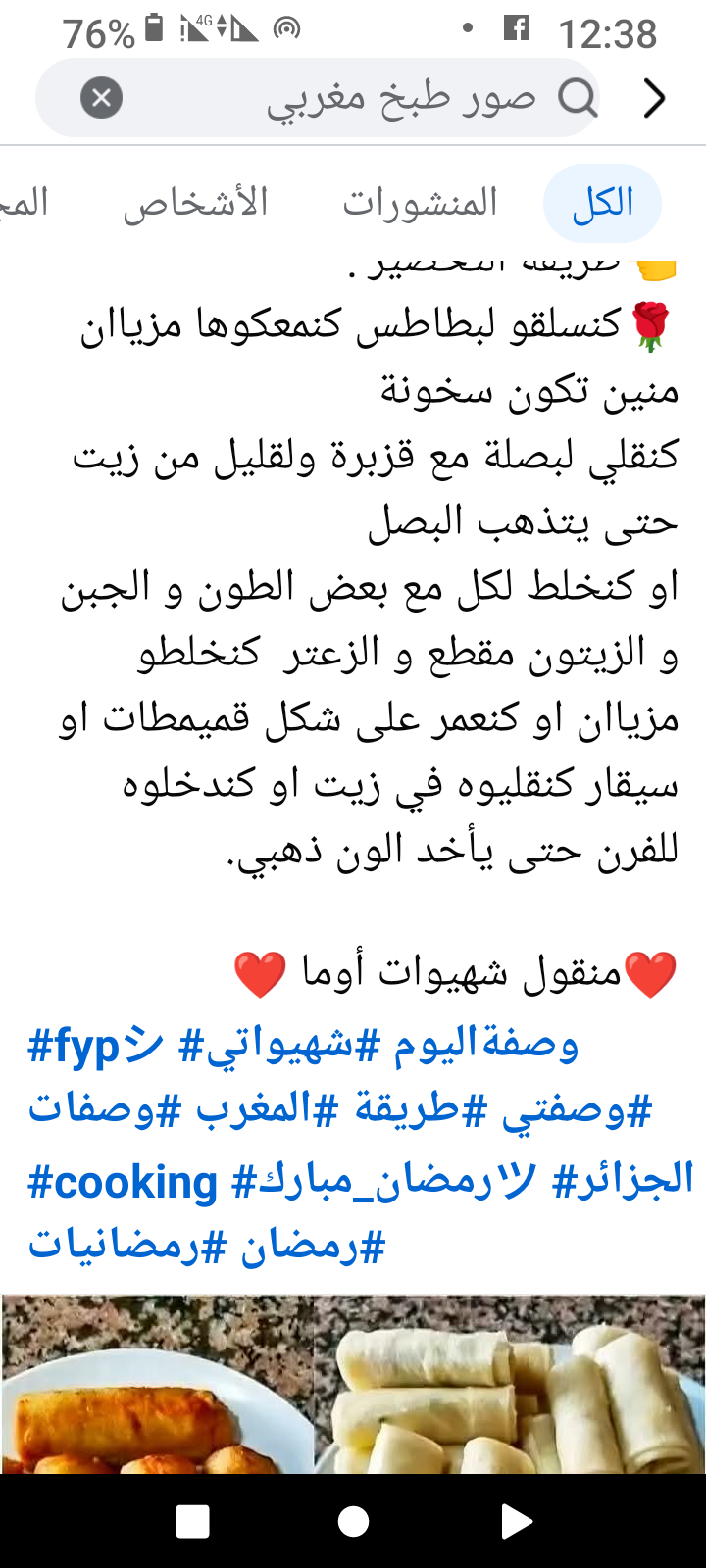The height and width of the screenshot is (1568, 706).
Task: Go back using the top arrow
Action: [x=654, y=98]
